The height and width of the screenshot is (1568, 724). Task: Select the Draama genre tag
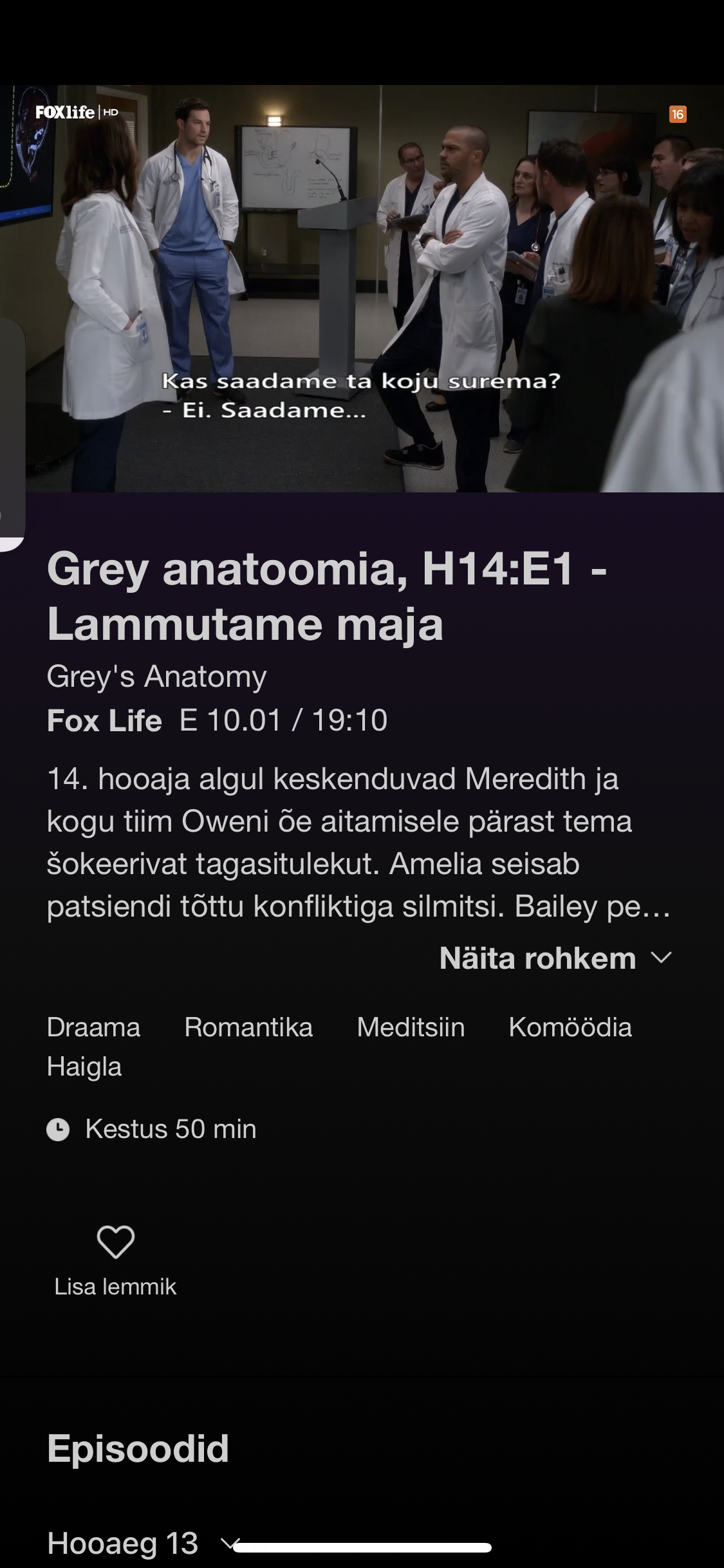click(93, 1027)
